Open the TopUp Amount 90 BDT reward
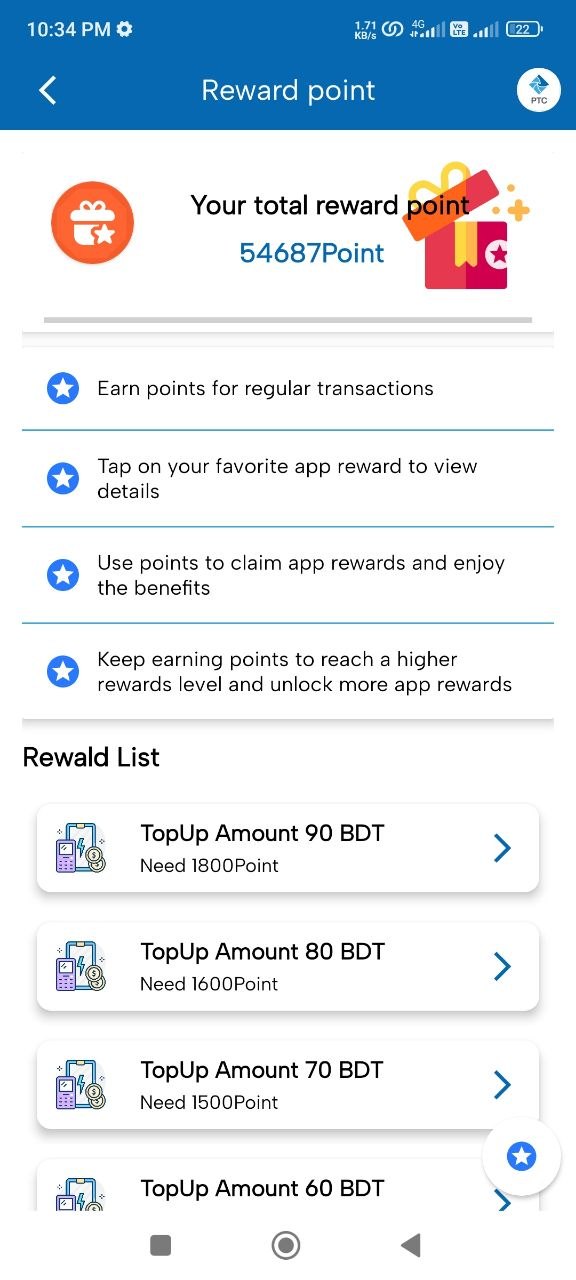The width and height of the screenshot is (576, 1280). pyautogui.click(x=288, y=848)
